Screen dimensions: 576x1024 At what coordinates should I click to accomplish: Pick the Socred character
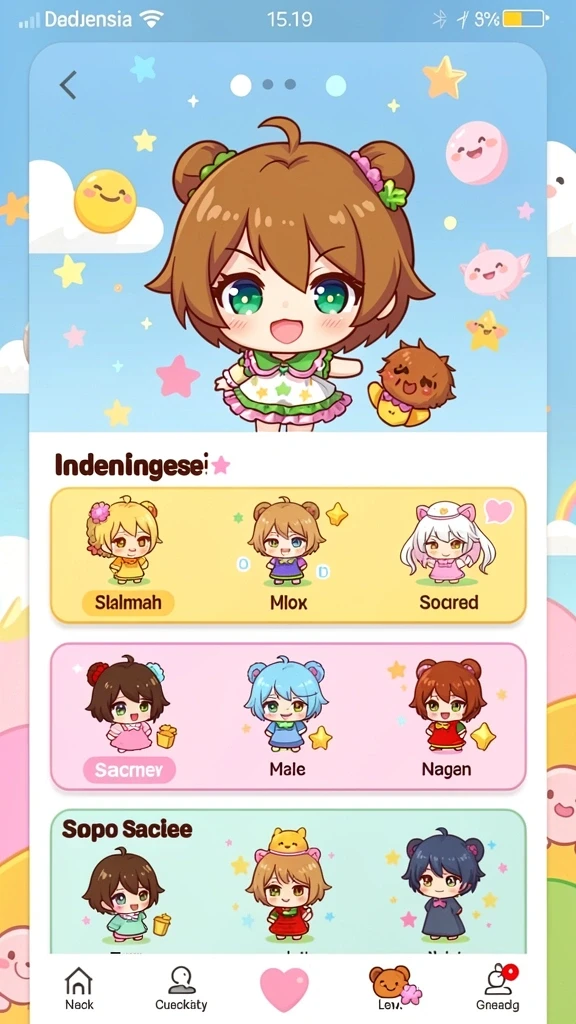pos(449,555)
